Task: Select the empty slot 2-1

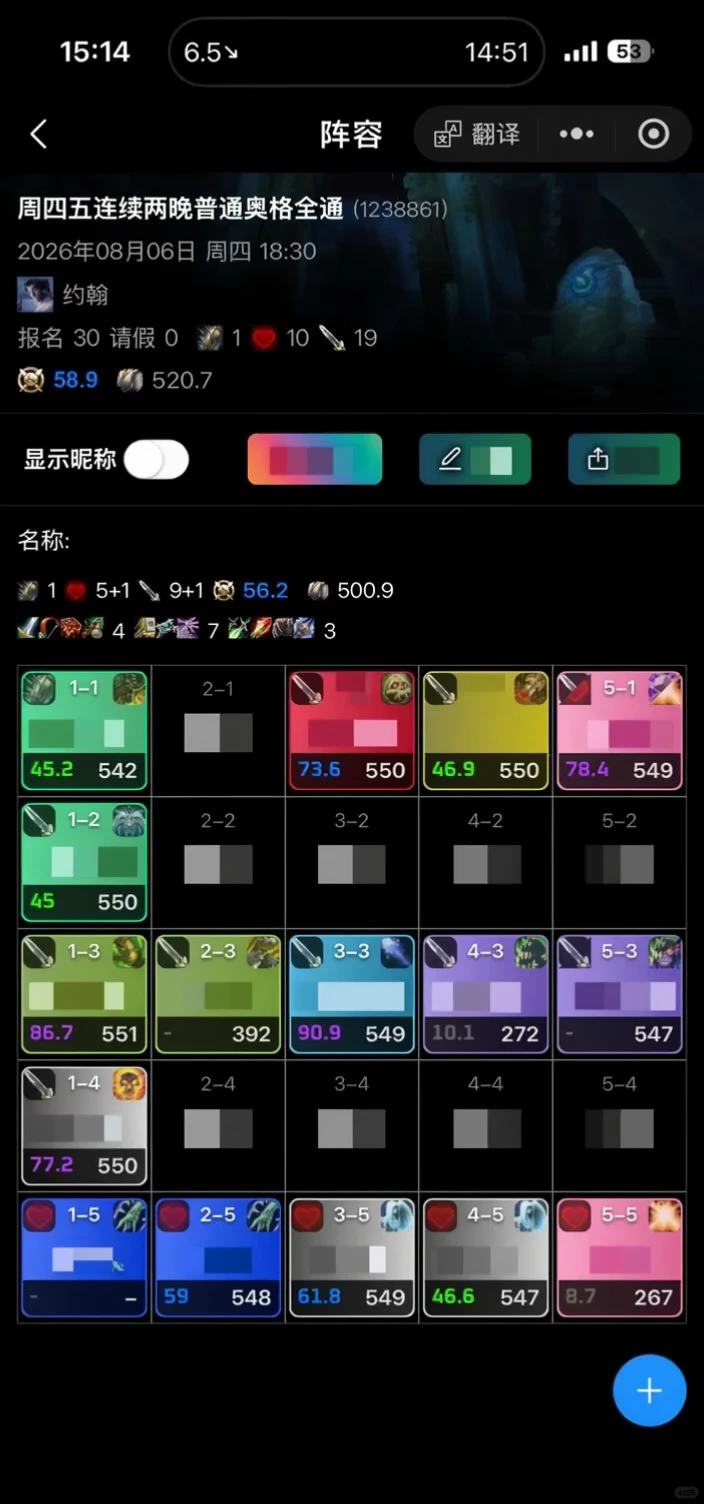Action: (x=218, y=731)
